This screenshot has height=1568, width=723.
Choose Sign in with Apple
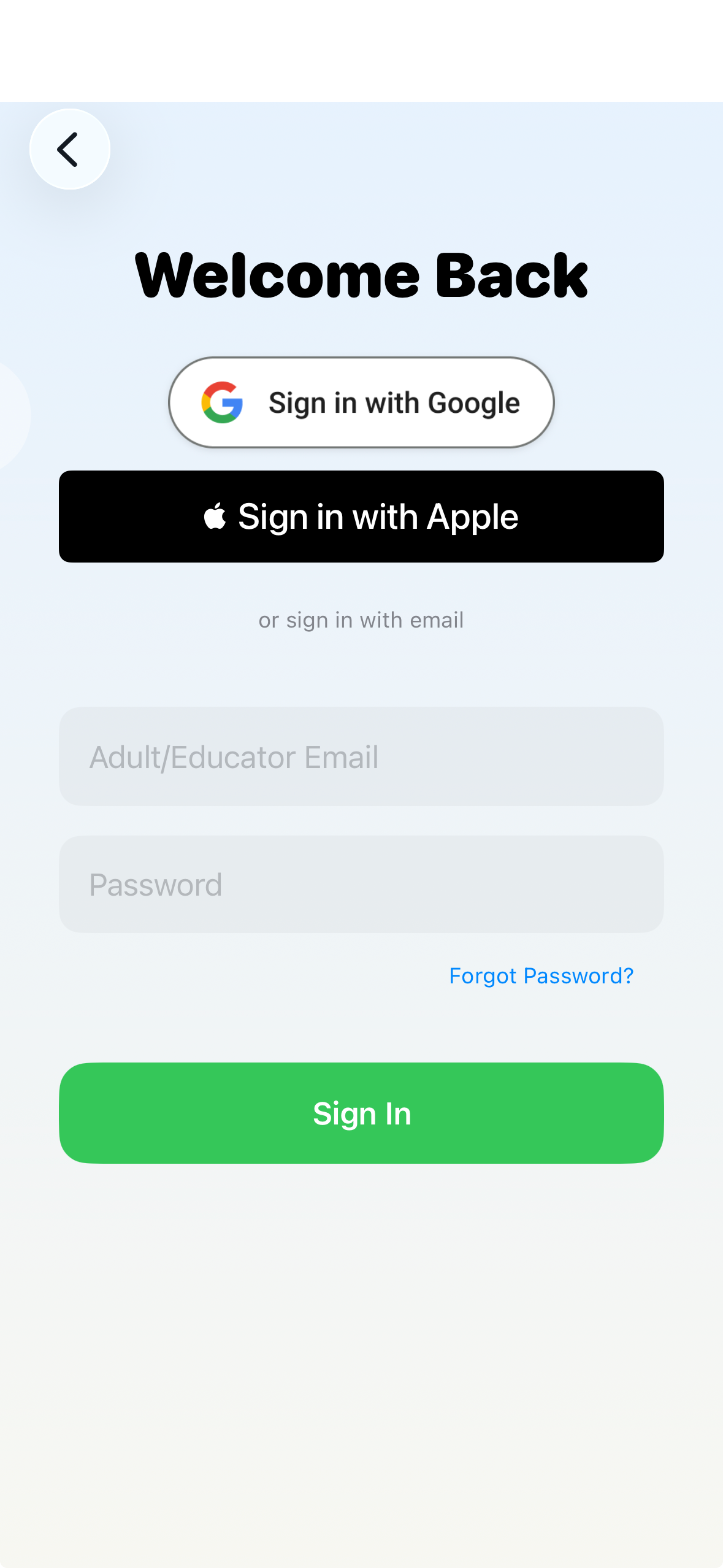(361, 516)
